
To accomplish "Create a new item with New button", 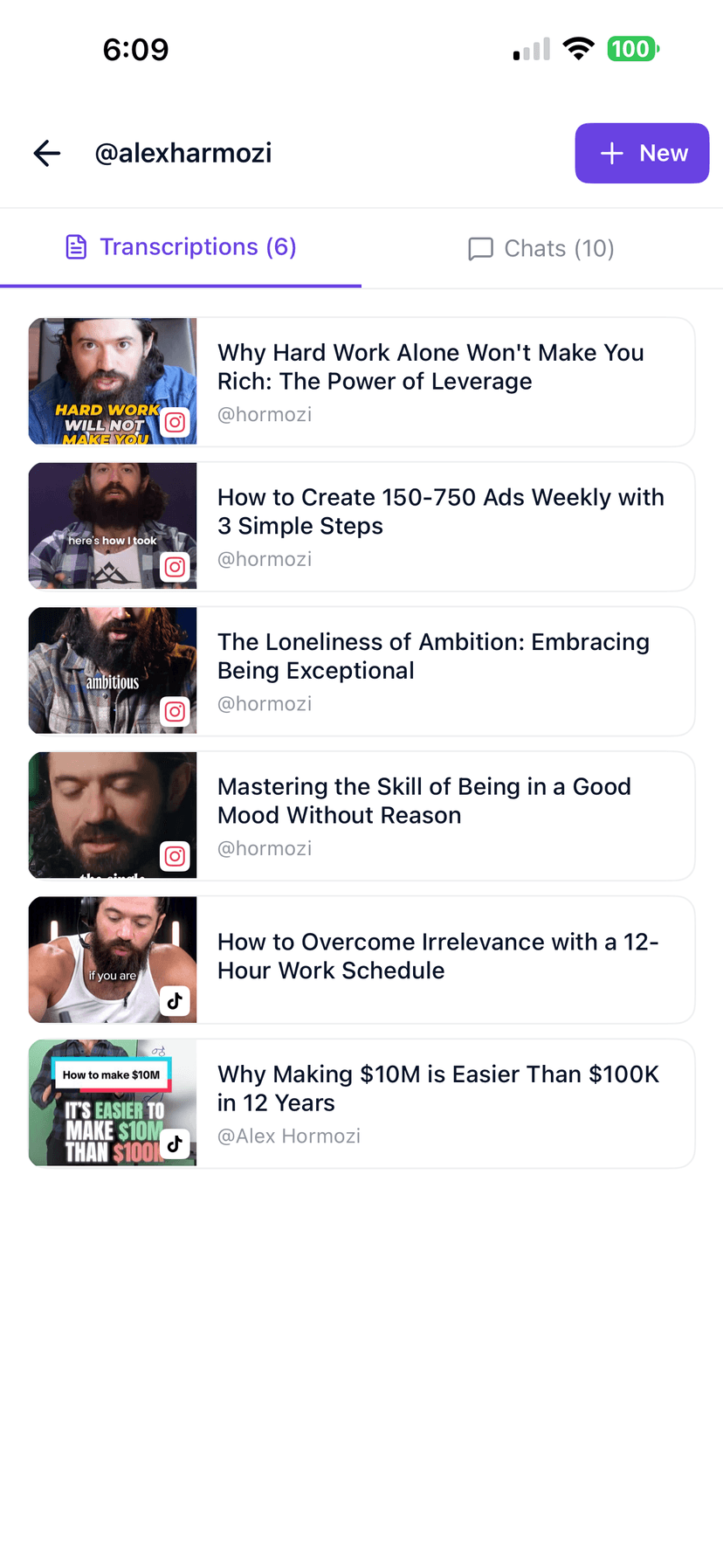I will pyautogui.click(x=642, y=154).
